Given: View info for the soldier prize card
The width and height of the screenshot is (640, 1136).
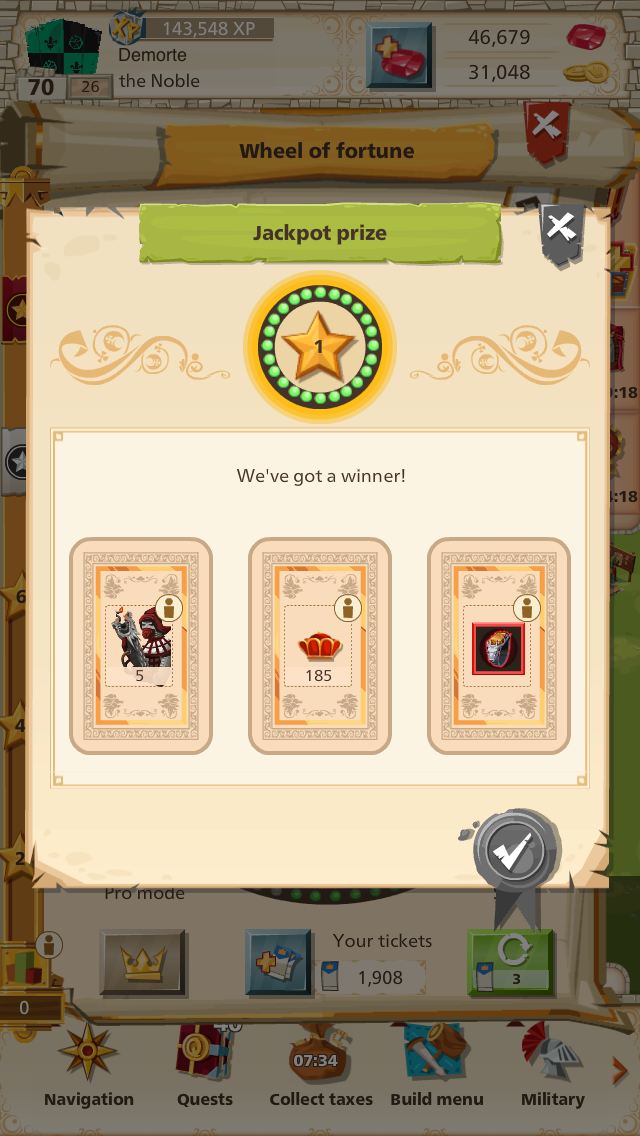Looking at the screenshot, I should [x=170, y=608].
